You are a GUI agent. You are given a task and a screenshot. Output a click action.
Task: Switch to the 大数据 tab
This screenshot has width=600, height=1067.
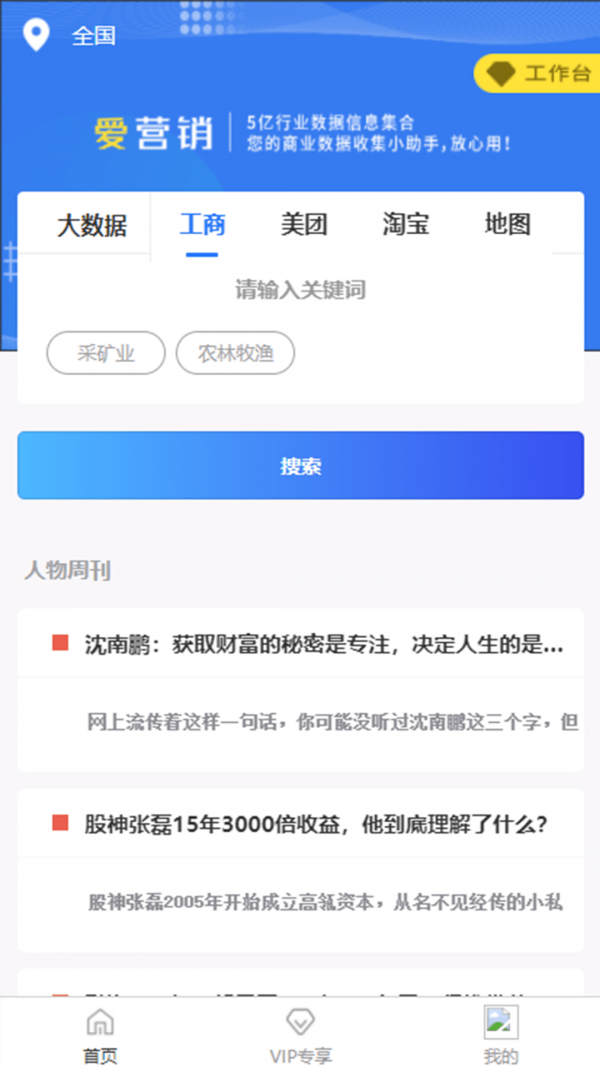pos(92,225)
